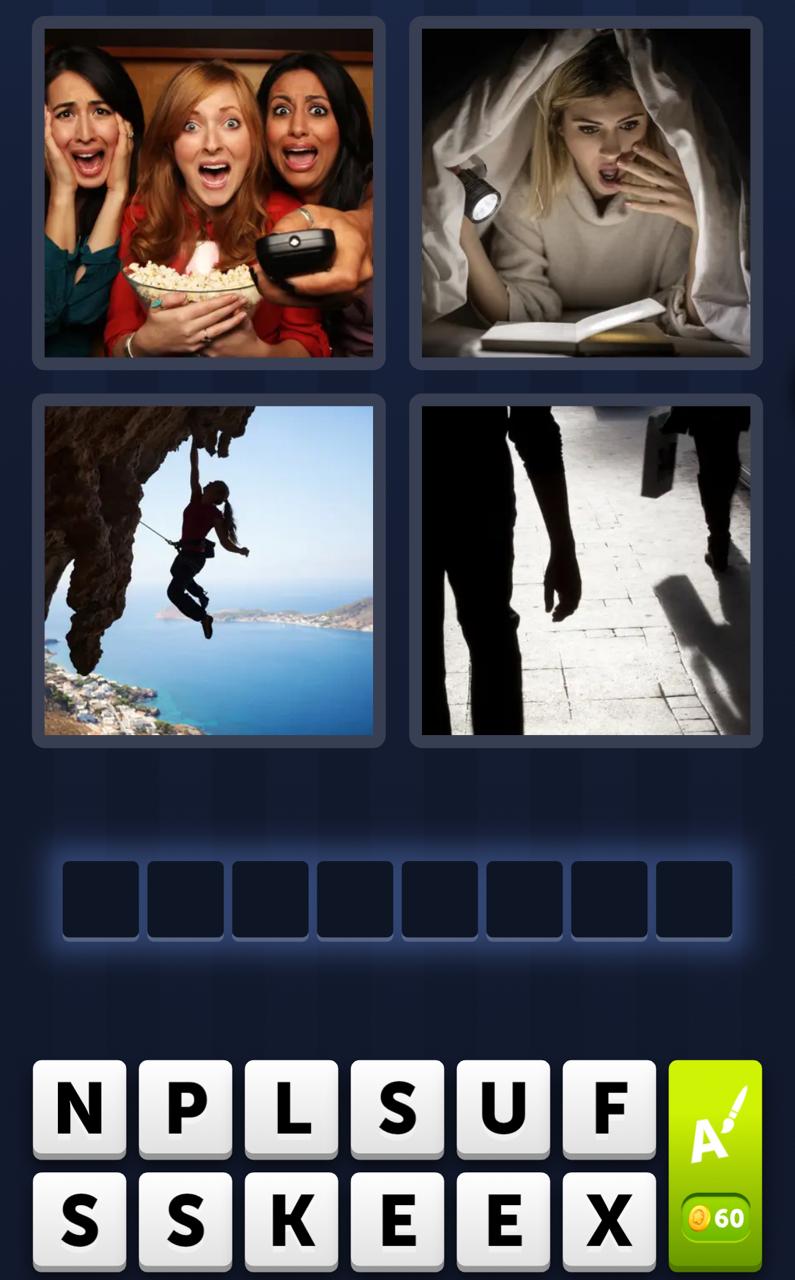Enlarge the rock climber picture
The image size is (795, 1280).
click(x=209, y=571)
